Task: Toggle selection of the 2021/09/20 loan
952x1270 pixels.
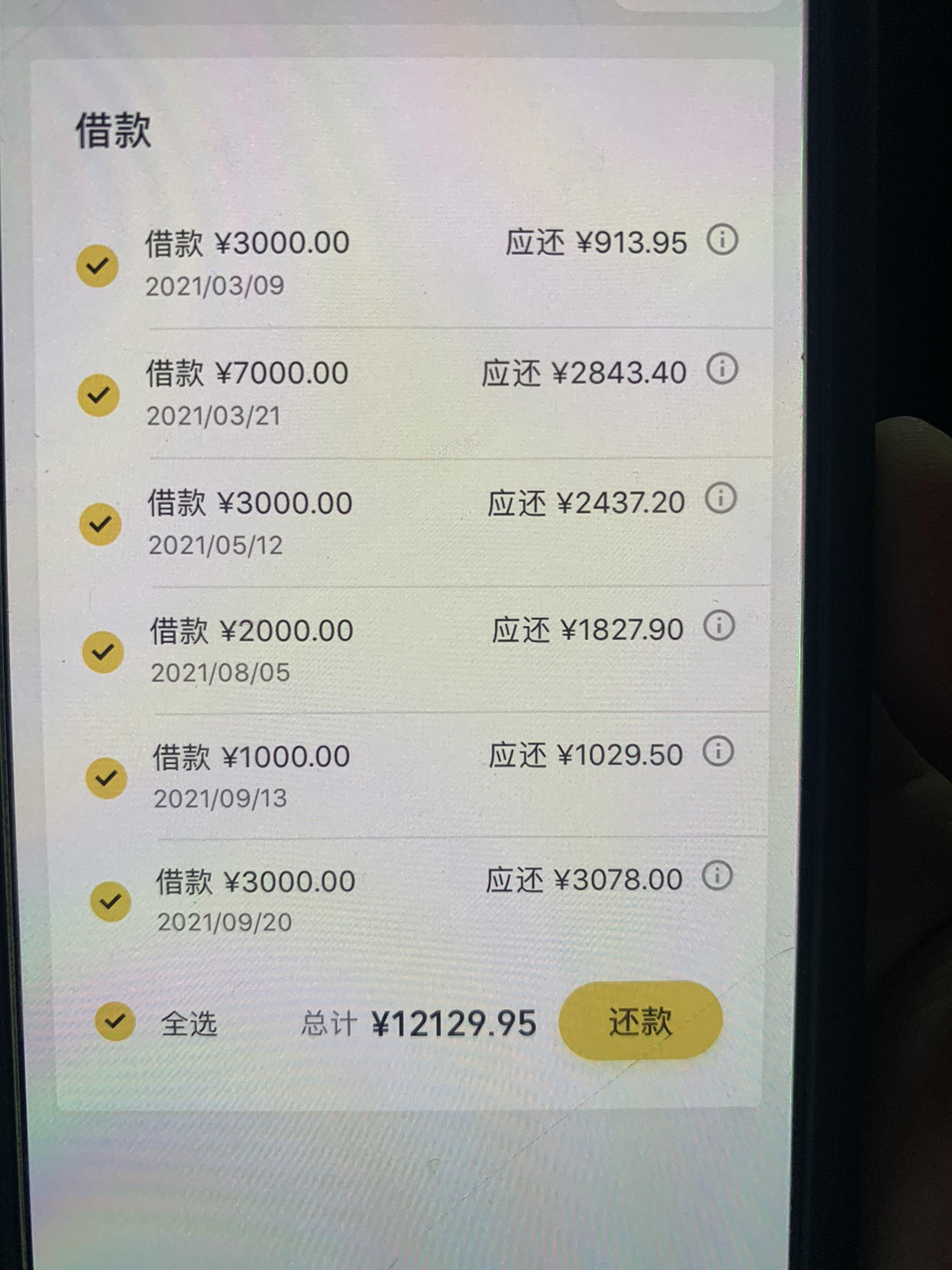Action: [x=110, y=902]
